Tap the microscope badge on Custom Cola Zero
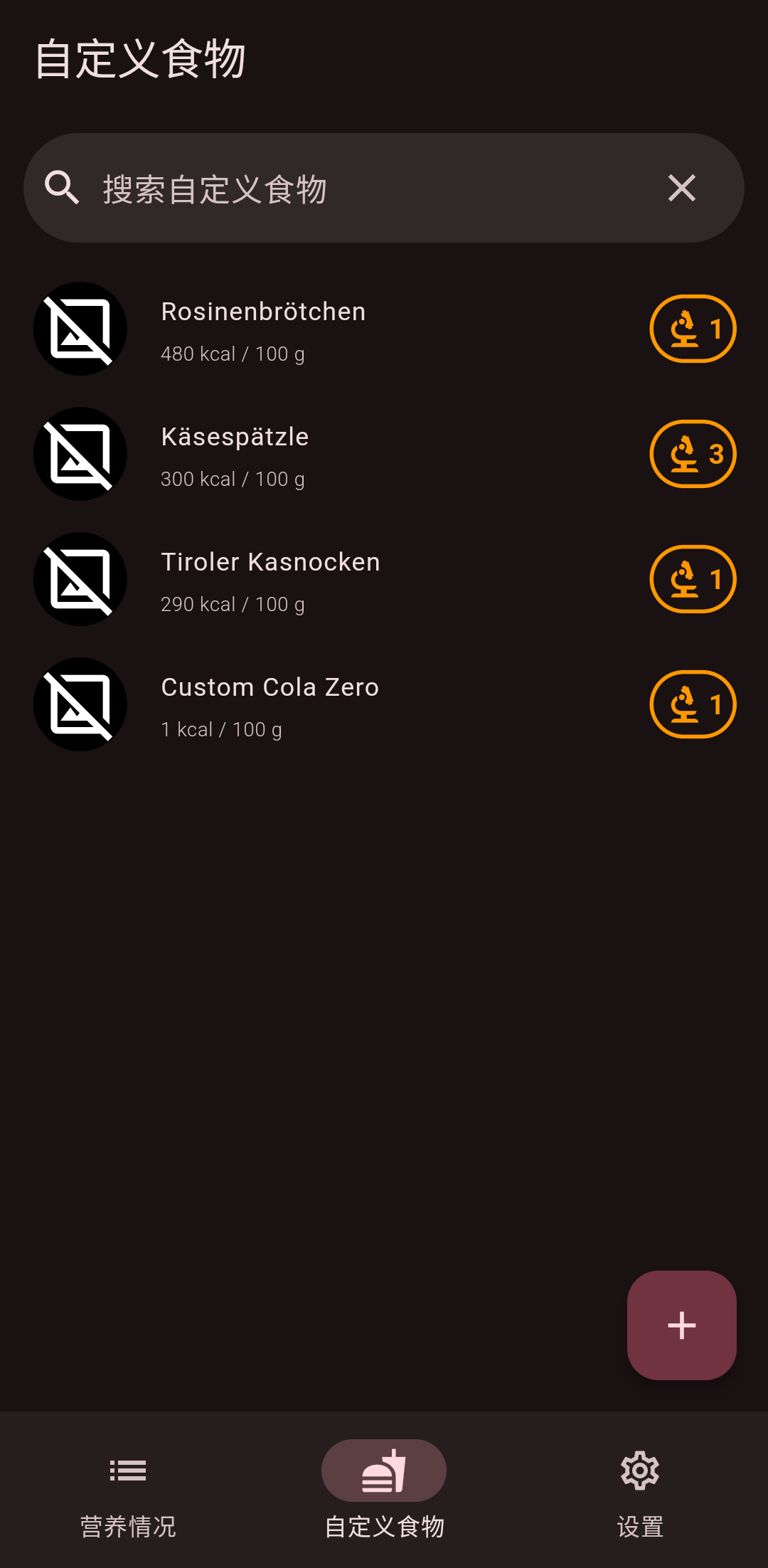 tap(693, 705)
